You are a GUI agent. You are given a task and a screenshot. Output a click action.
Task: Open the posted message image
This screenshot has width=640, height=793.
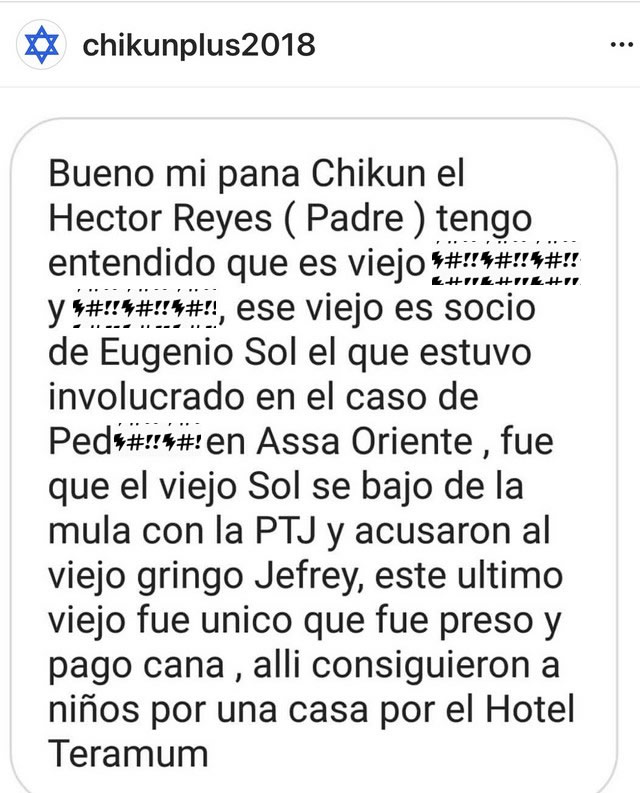[320, 450]
